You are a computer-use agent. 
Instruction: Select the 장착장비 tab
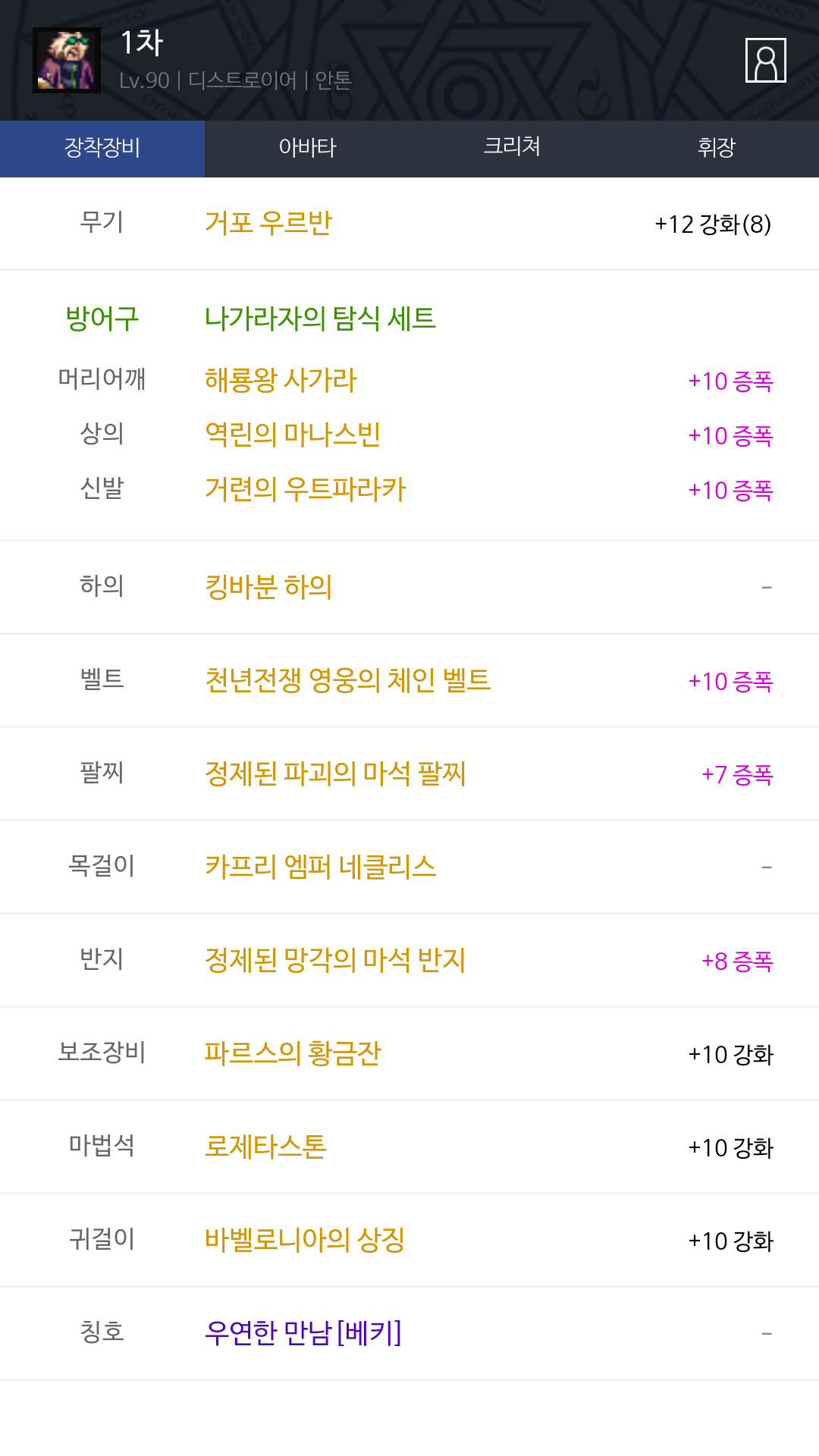102,148
